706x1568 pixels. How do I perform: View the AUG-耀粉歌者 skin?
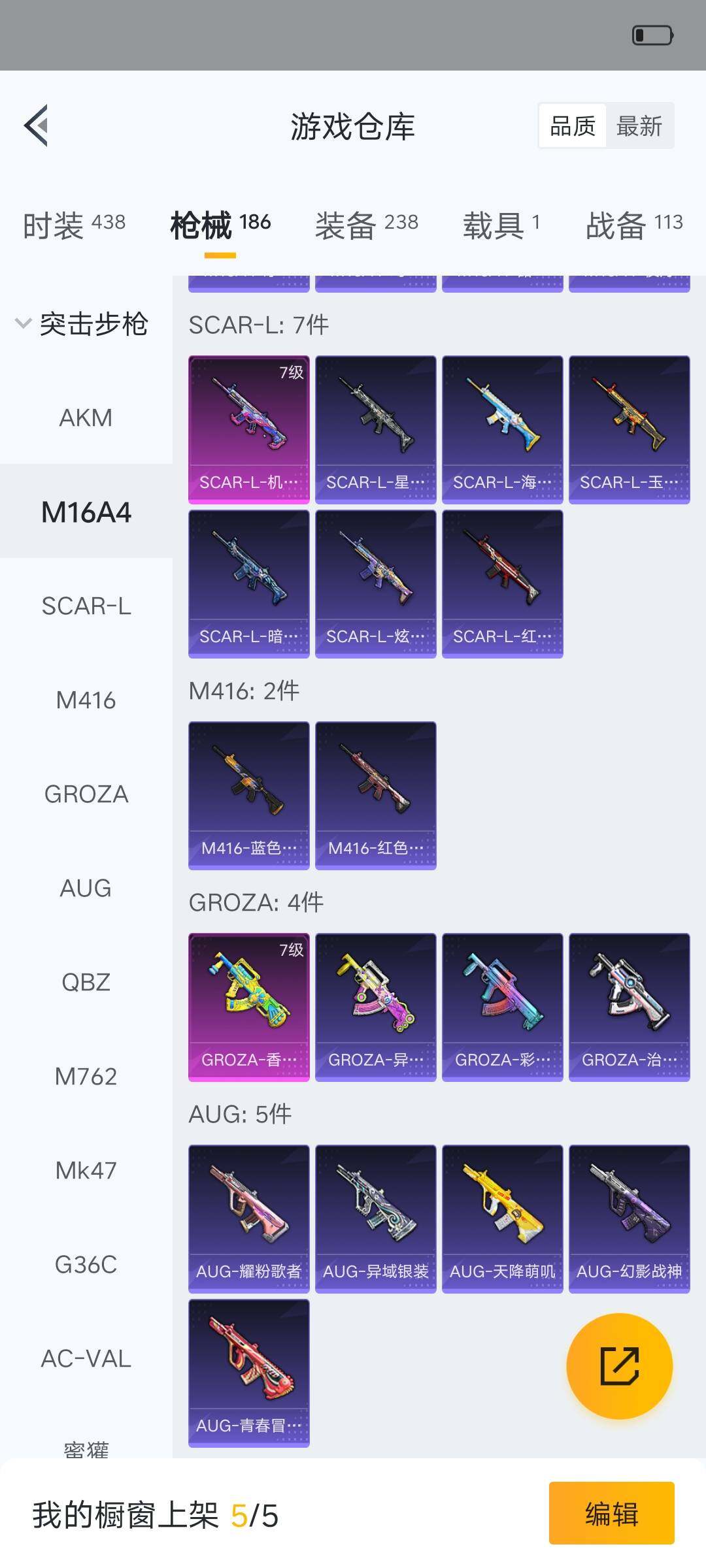pos(248,1218)
